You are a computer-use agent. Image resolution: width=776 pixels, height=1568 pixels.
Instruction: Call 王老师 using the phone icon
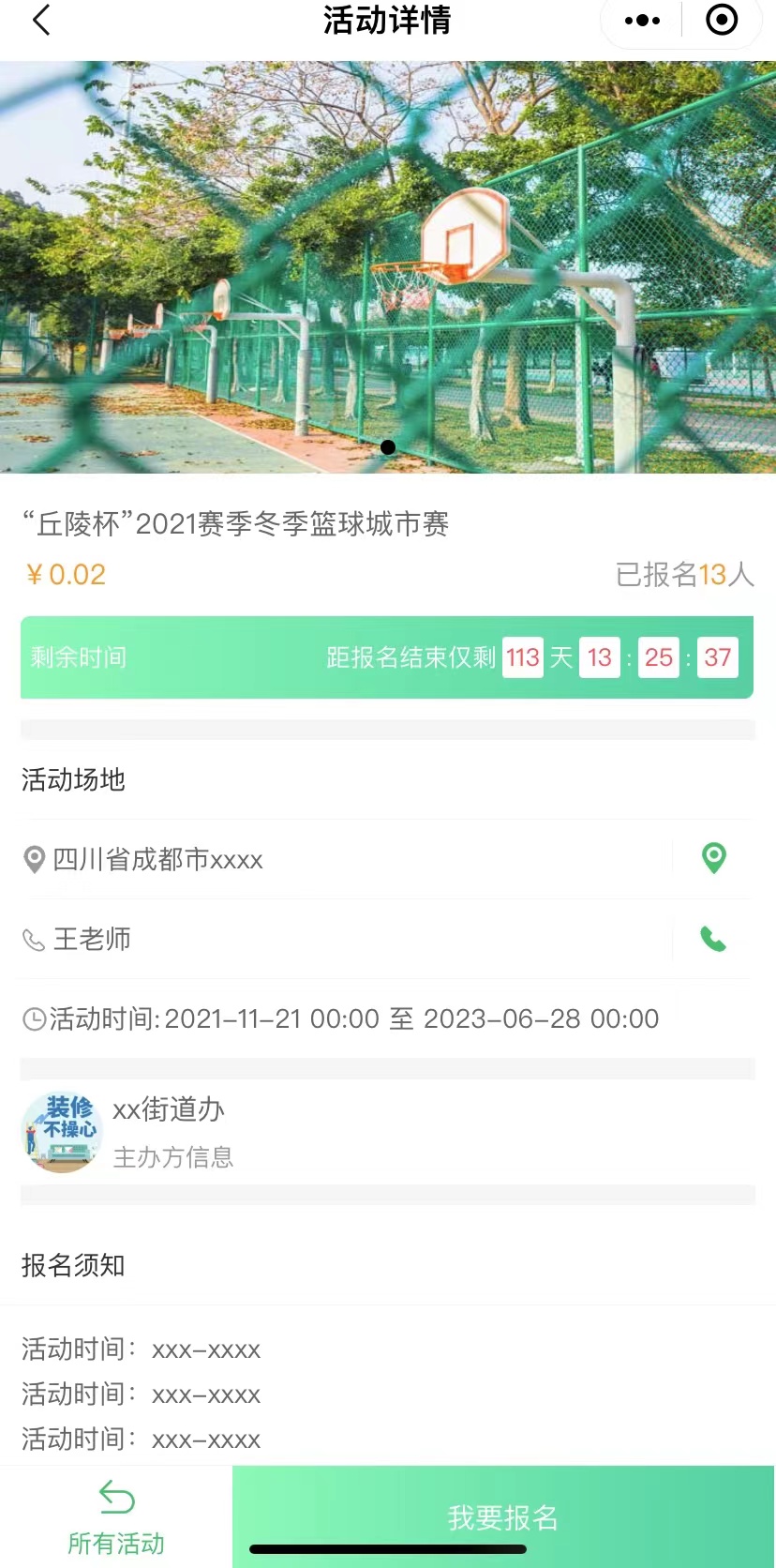713,939
